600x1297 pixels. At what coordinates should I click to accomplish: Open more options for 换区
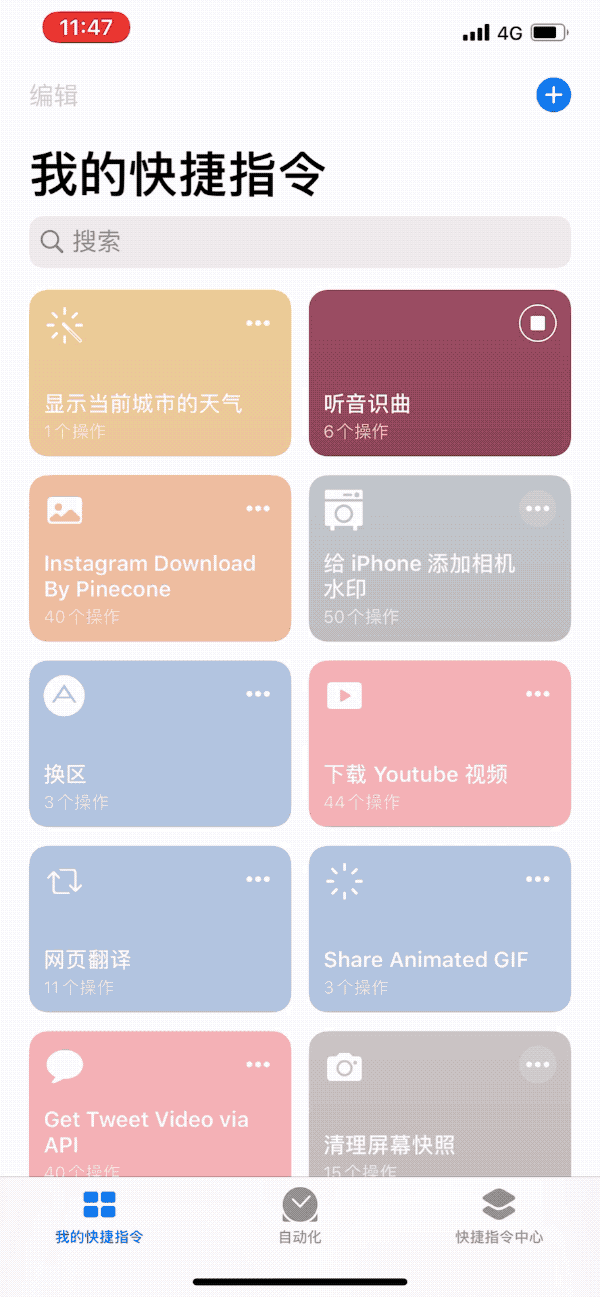258,694
